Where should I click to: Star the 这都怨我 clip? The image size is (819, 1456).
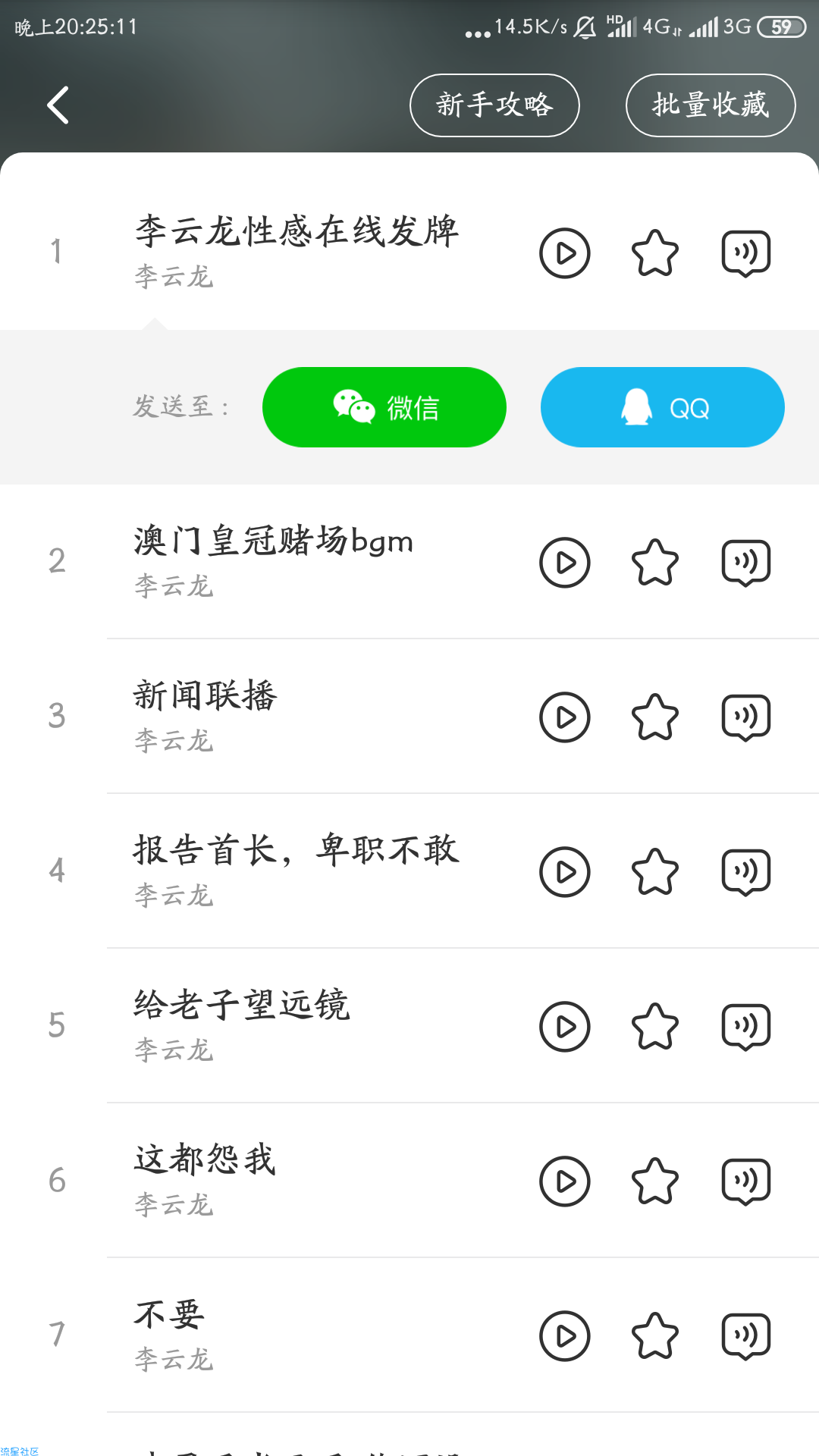655,1181
